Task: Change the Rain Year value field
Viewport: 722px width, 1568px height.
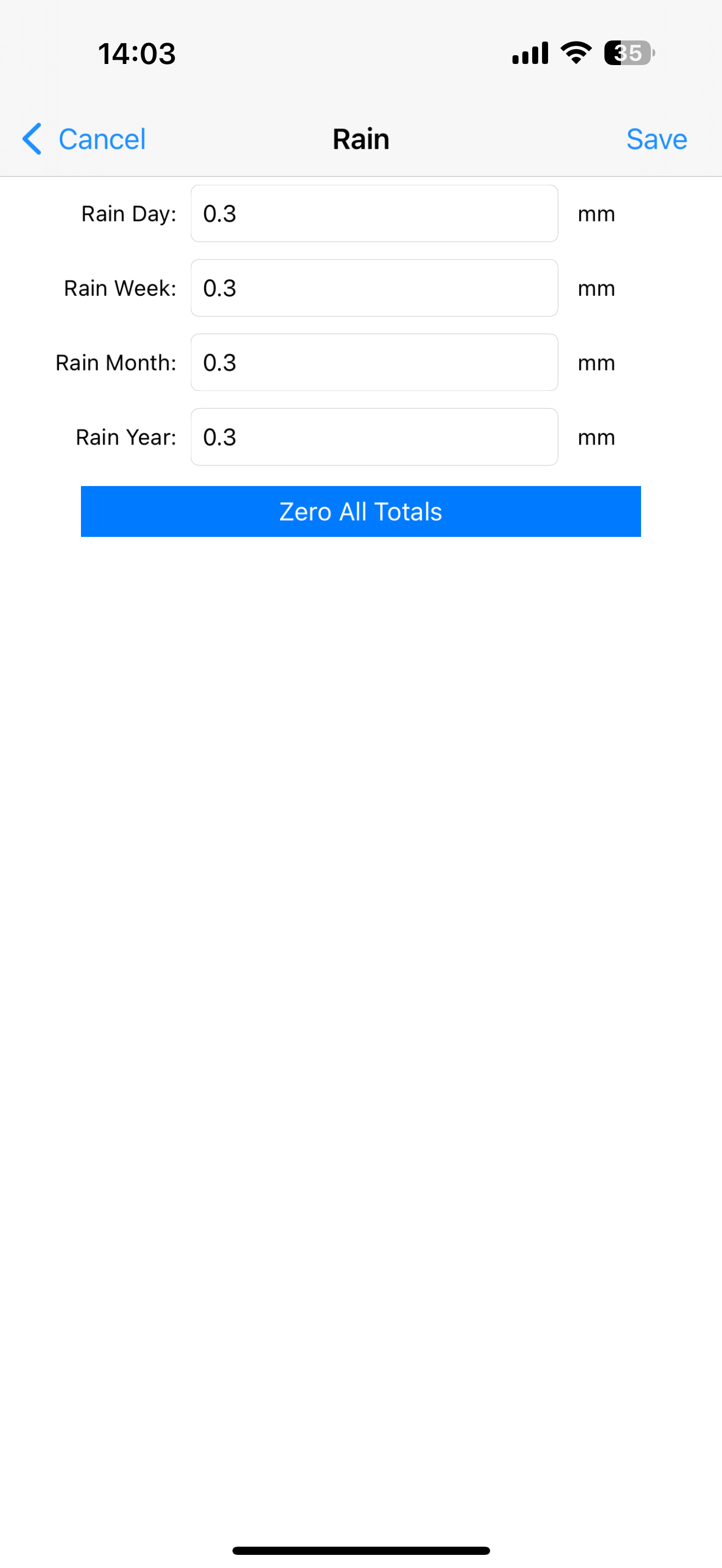Action: (374, 437)
